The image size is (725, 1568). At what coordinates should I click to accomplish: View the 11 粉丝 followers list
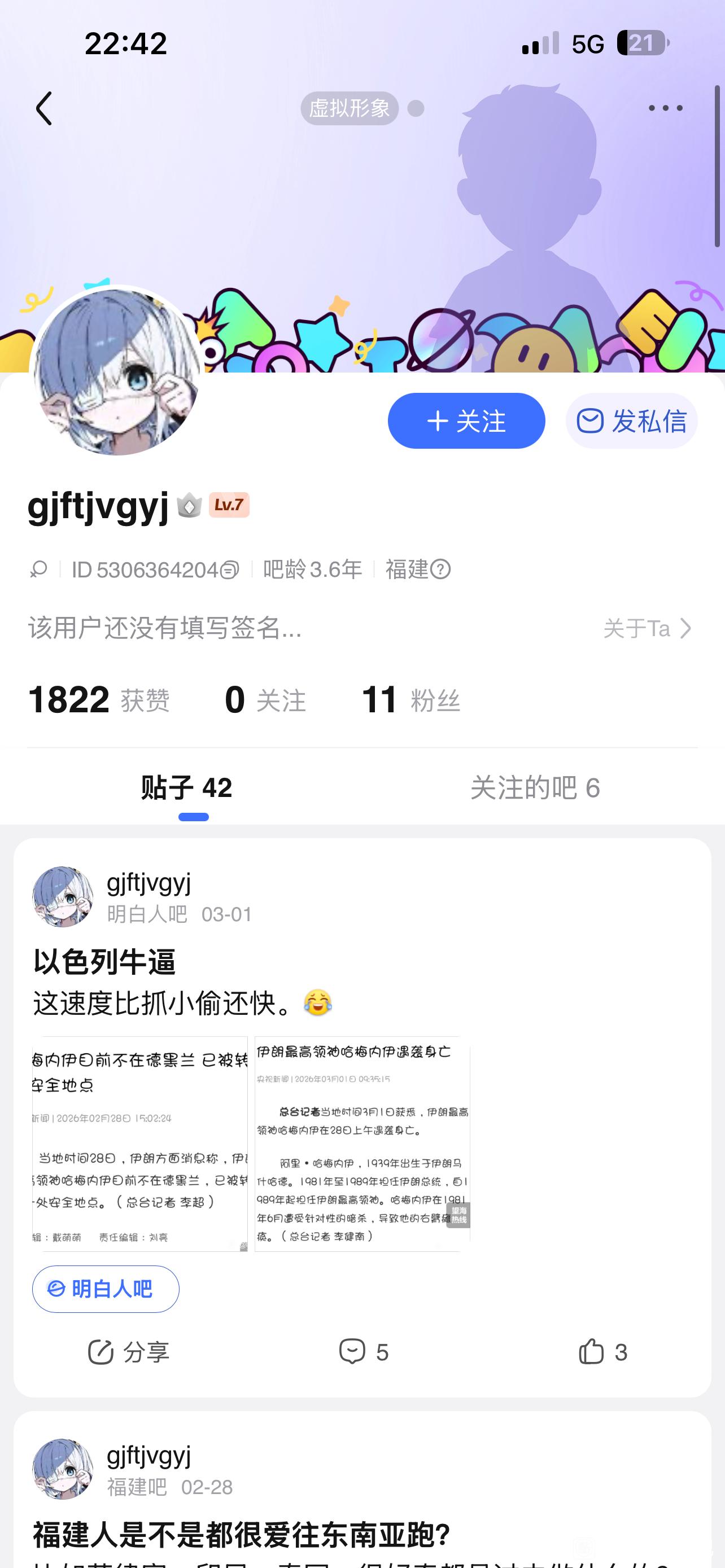[x=410, y=700]
